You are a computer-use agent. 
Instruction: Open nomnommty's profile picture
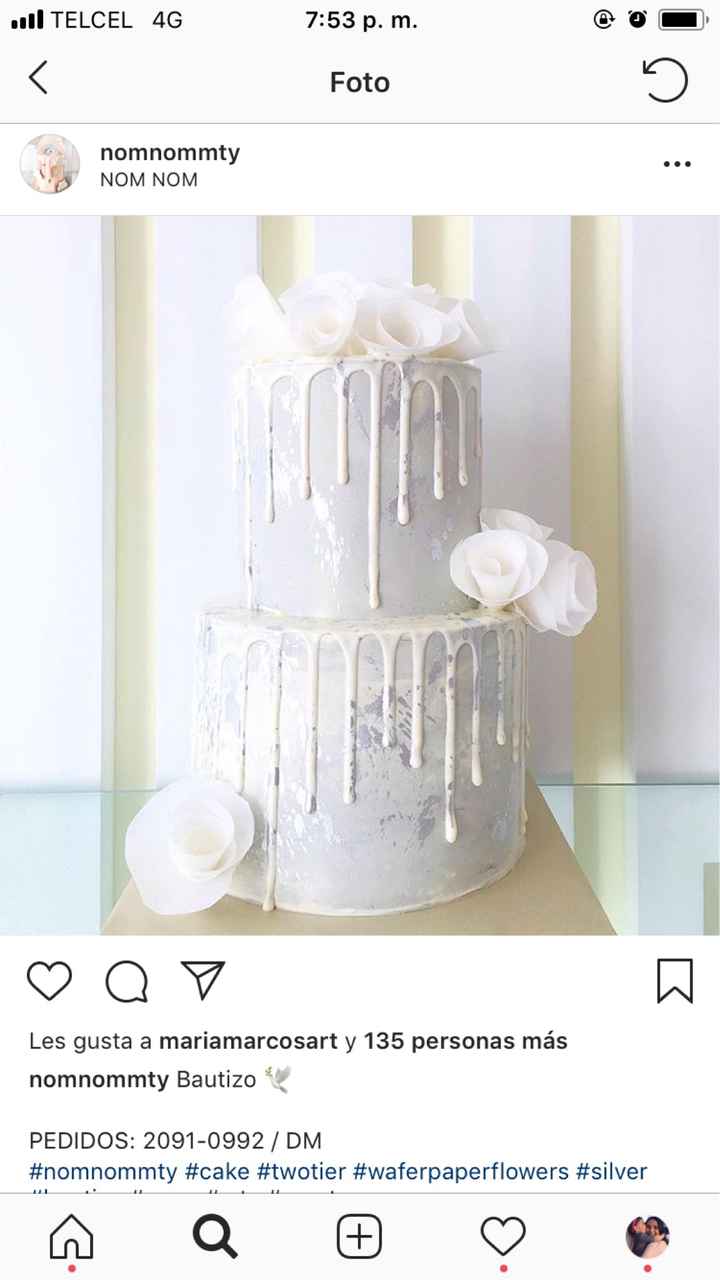coord(50,164)
